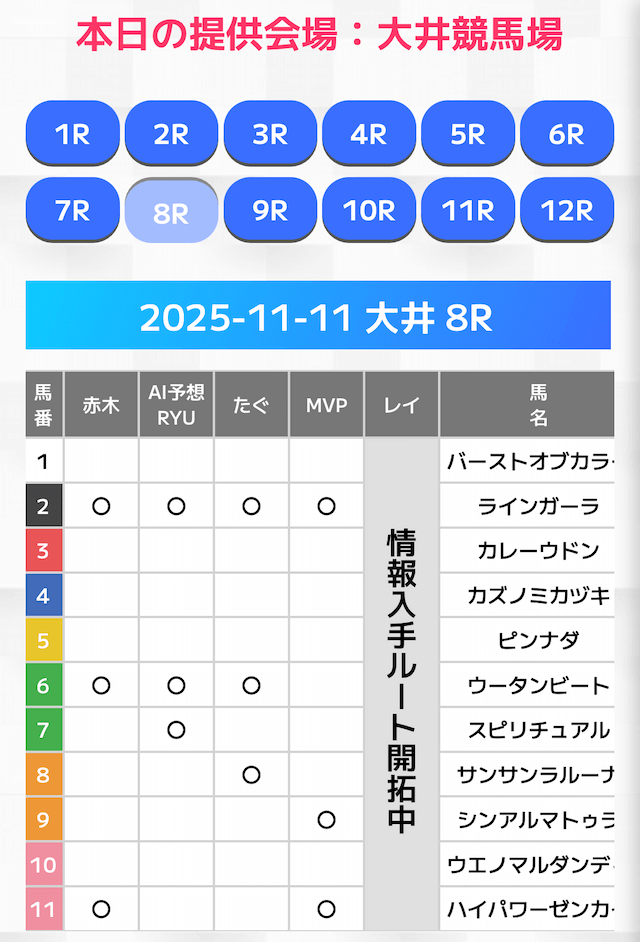Viewport: 640px width, 942px height.
Task: View the 7R race table
Action: [x=72, y=211]
